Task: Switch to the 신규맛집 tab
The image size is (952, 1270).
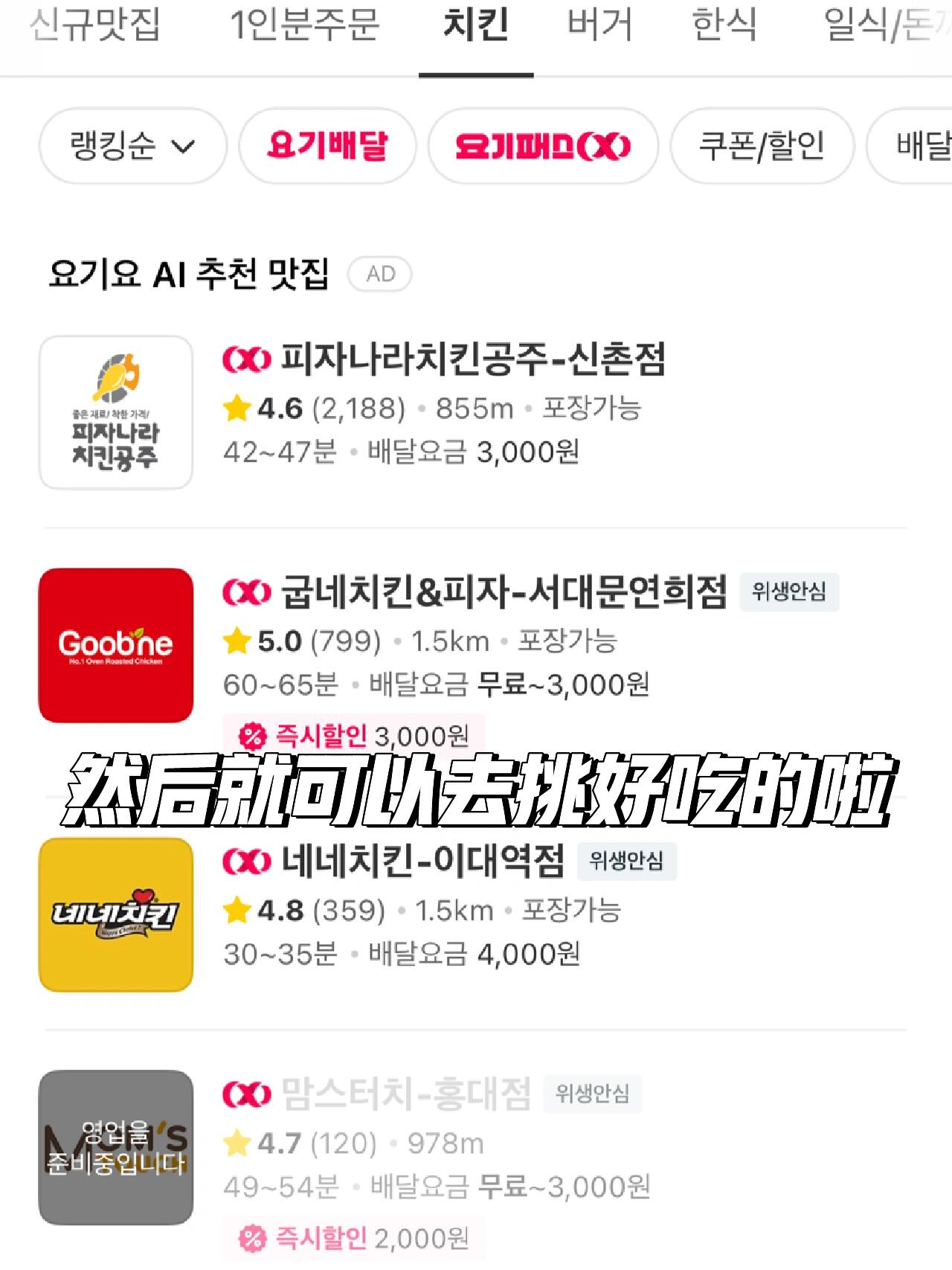Action: click(x=95, y=25)
